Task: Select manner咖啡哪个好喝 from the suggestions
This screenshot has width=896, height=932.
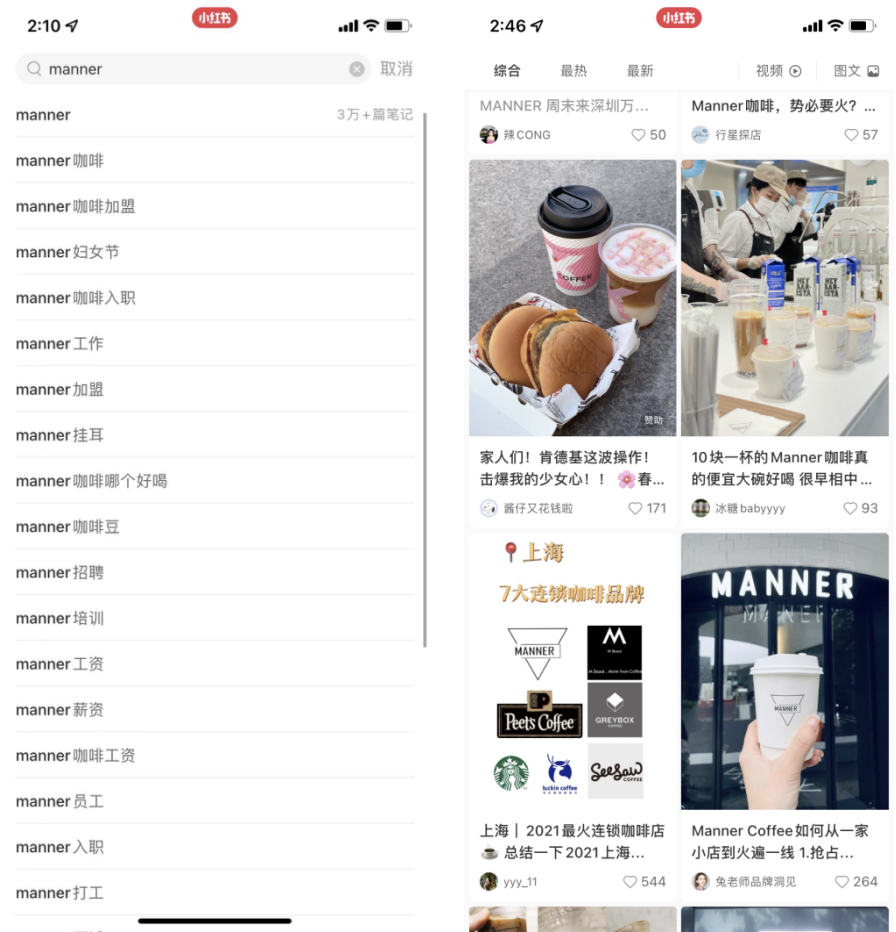Action: click(92, 481)
